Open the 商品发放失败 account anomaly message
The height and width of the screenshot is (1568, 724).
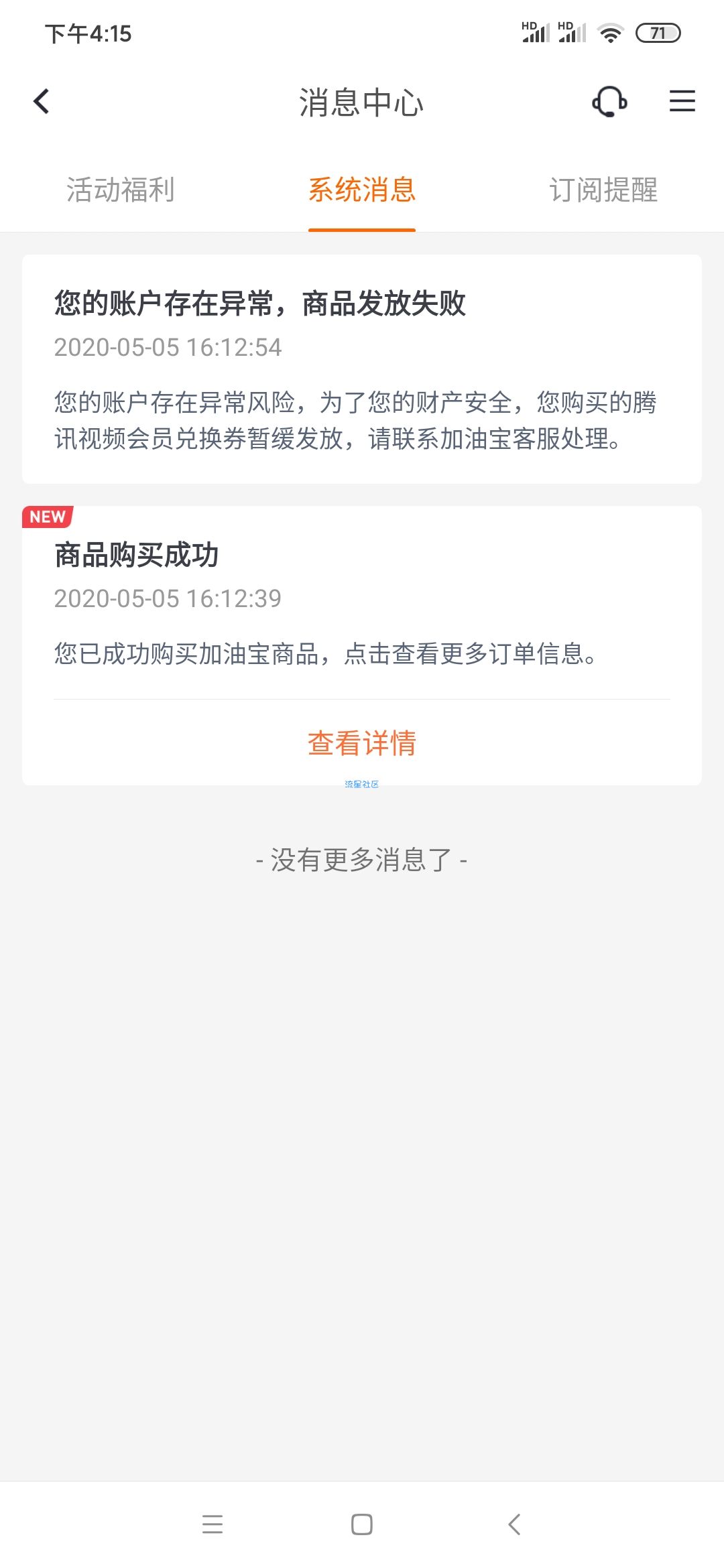[x=362, y=369]
